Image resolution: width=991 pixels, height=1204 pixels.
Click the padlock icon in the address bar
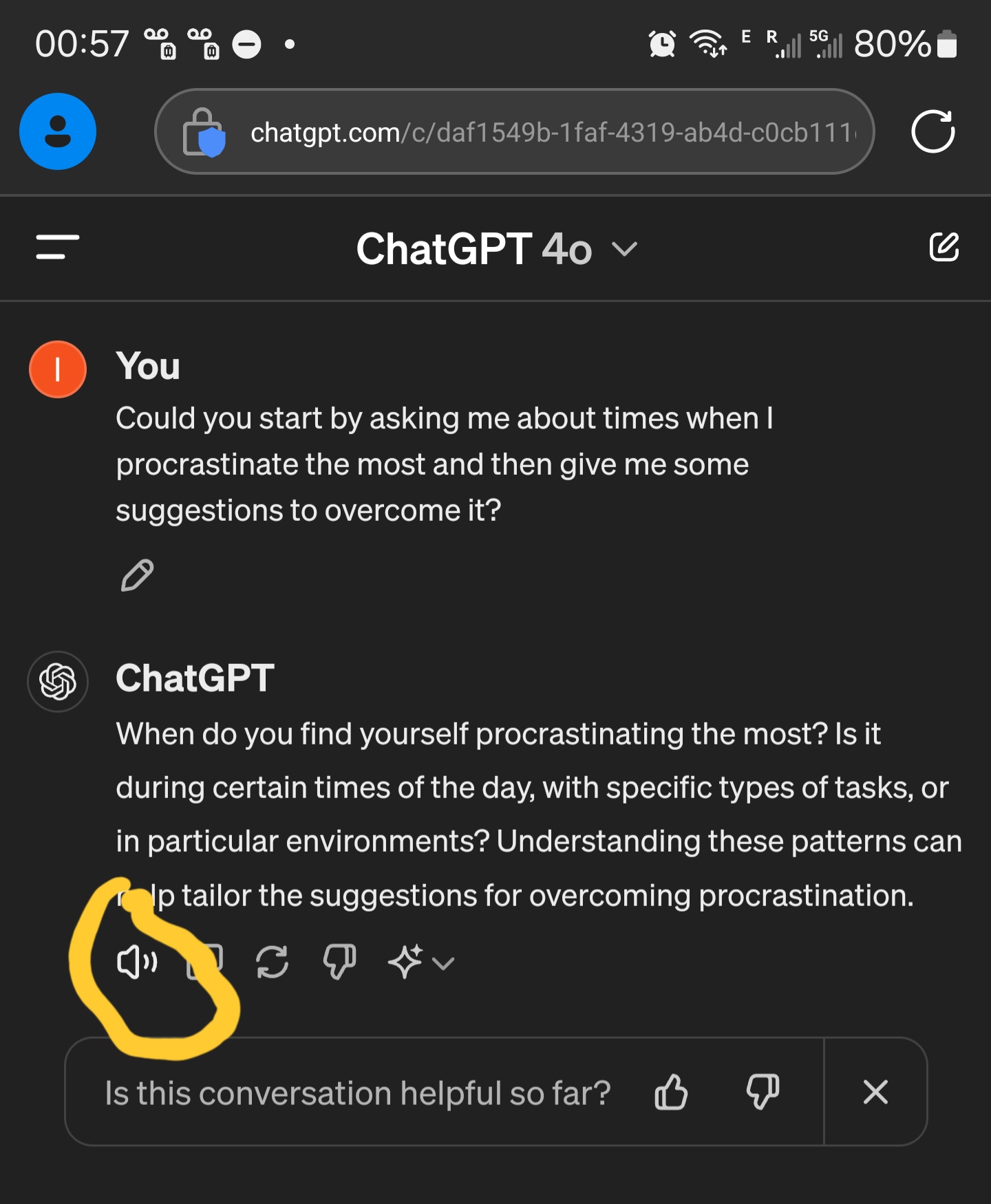[x=206, y=132]
